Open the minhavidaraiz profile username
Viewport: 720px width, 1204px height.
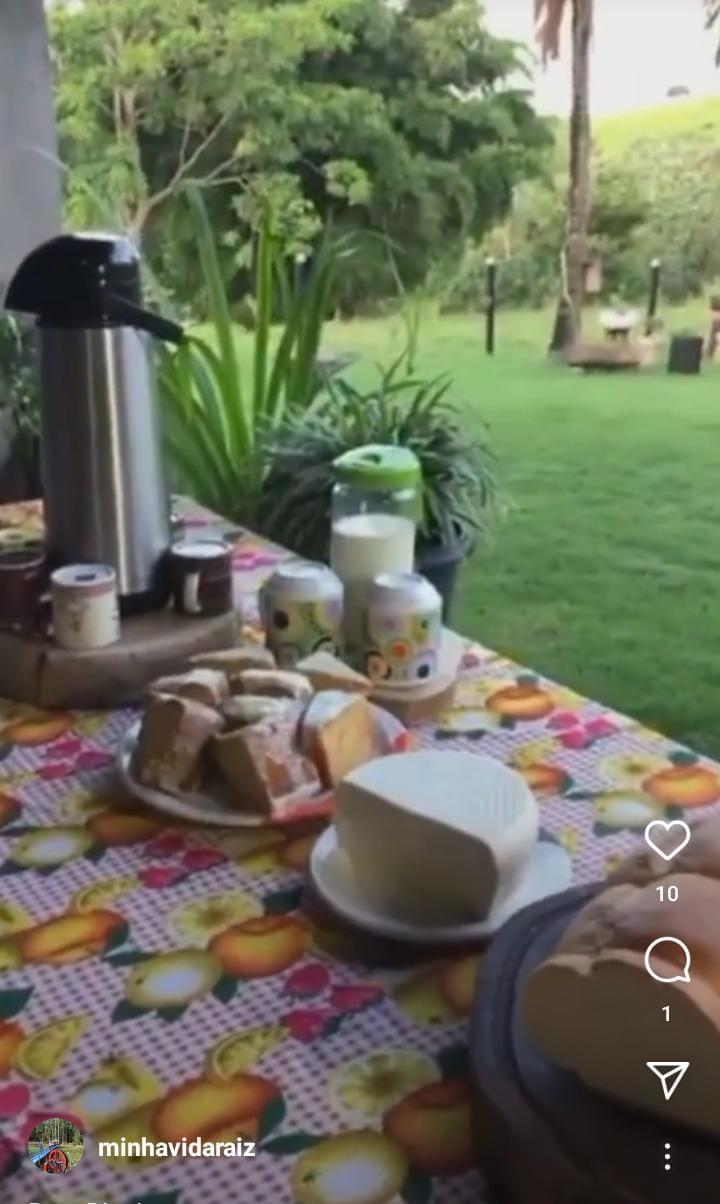(x=176, y=1147)
